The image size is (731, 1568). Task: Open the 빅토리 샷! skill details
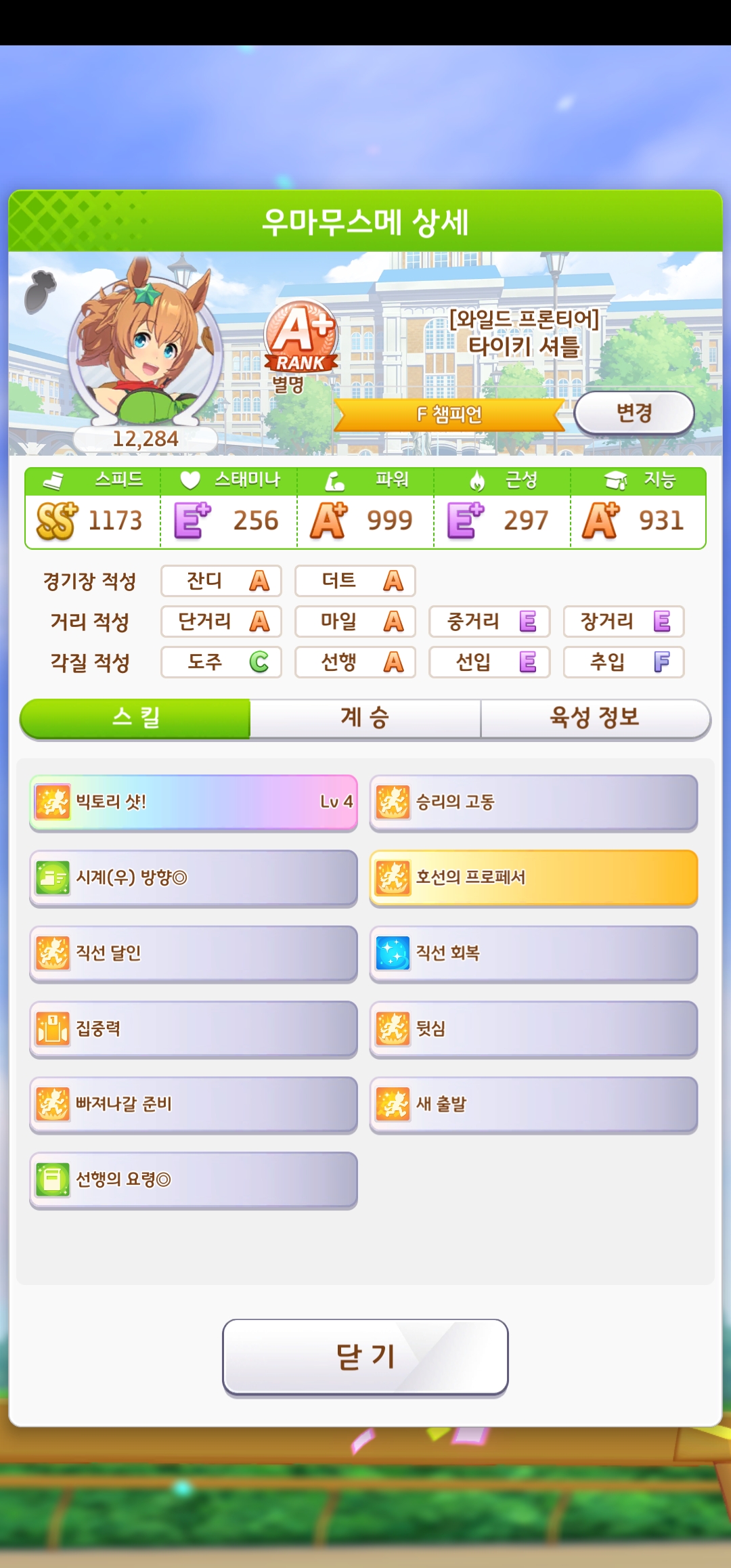(194, 802)
